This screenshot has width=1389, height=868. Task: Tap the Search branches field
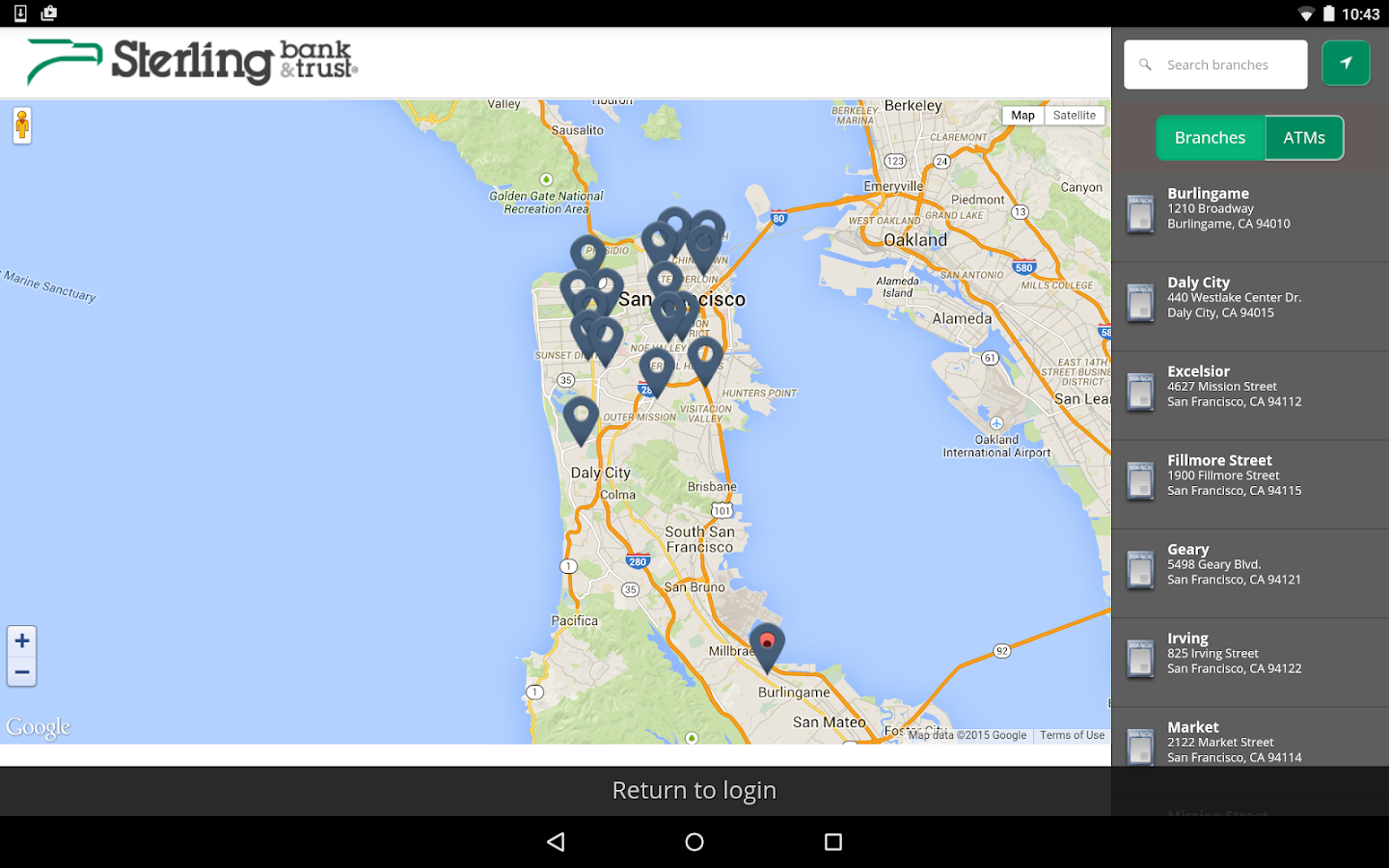point(1217,65)
